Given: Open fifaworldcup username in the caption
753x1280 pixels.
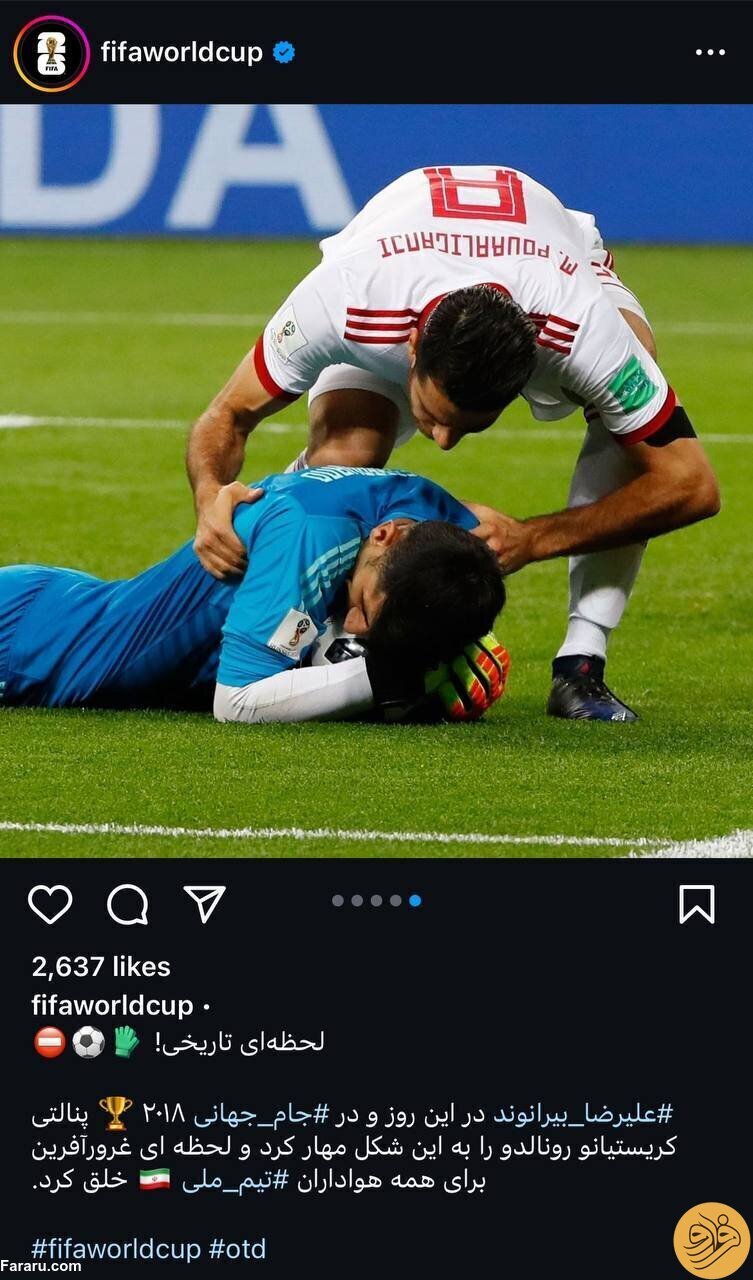Looking at the screenshot, I should (x=114, y=1004).
